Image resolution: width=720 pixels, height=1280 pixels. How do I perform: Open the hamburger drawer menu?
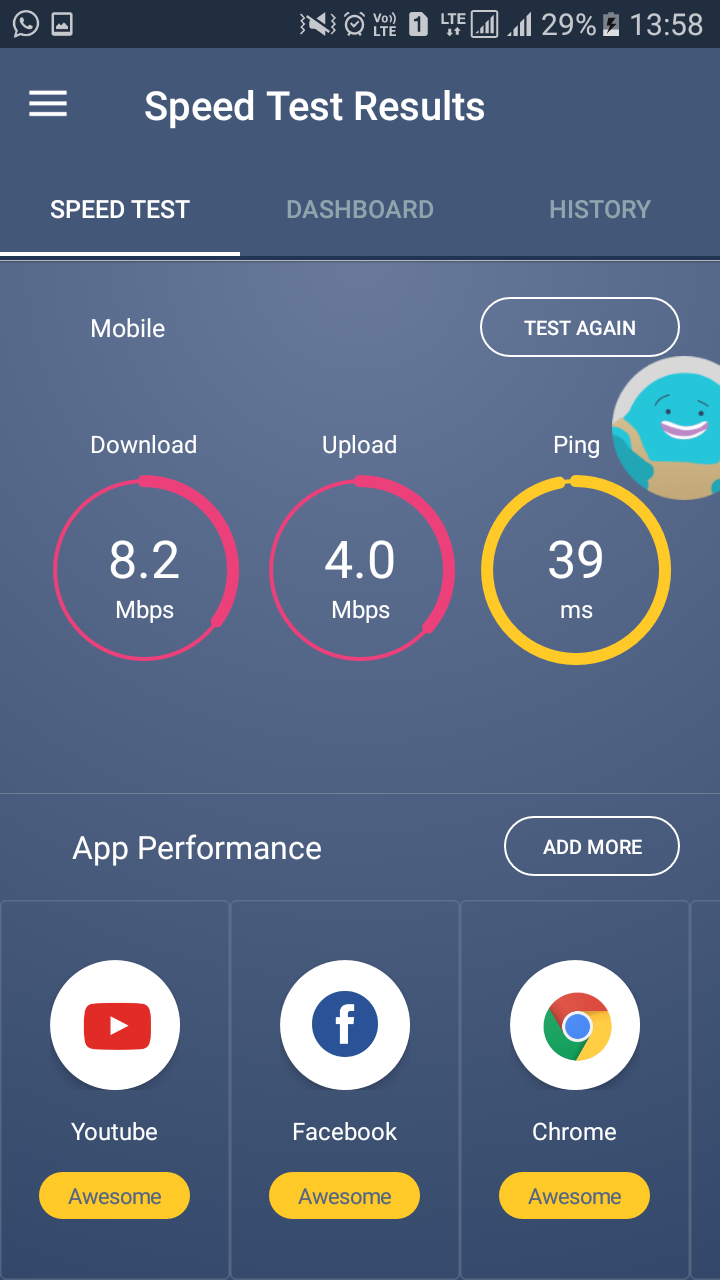48,105
